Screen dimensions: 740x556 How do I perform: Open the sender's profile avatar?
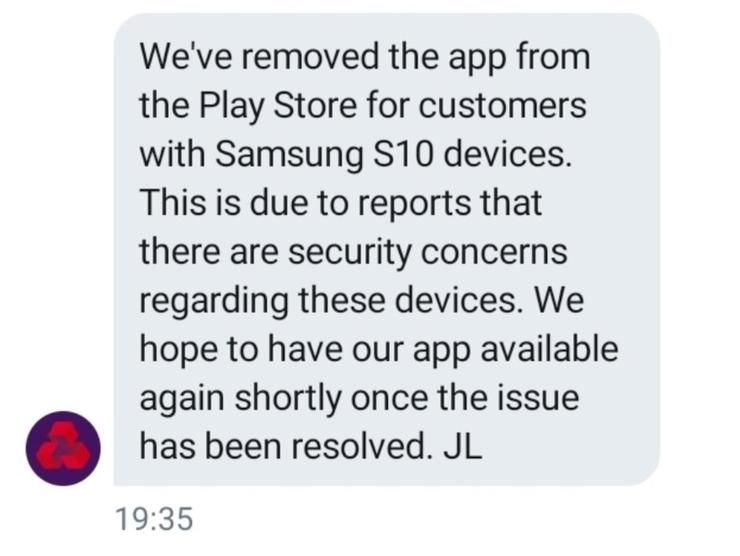tap(63, 447)
